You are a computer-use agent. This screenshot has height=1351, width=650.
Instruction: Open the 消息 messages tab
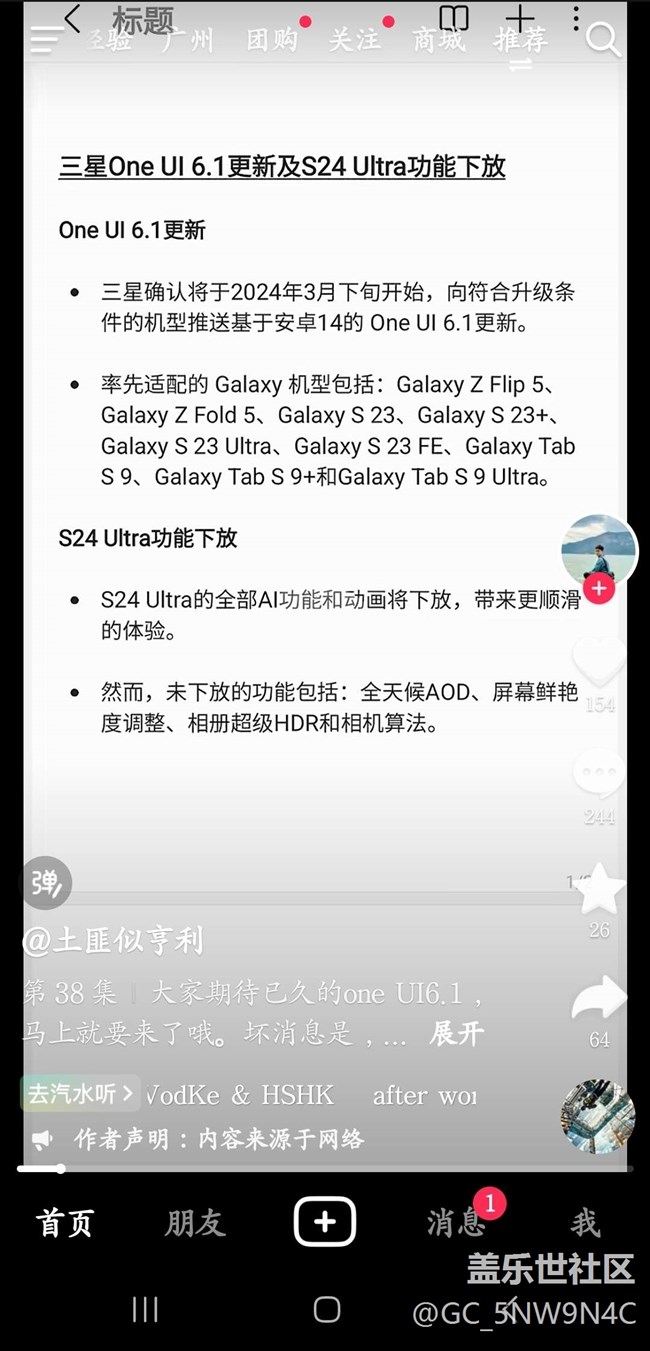click(x=455, y=1222)
